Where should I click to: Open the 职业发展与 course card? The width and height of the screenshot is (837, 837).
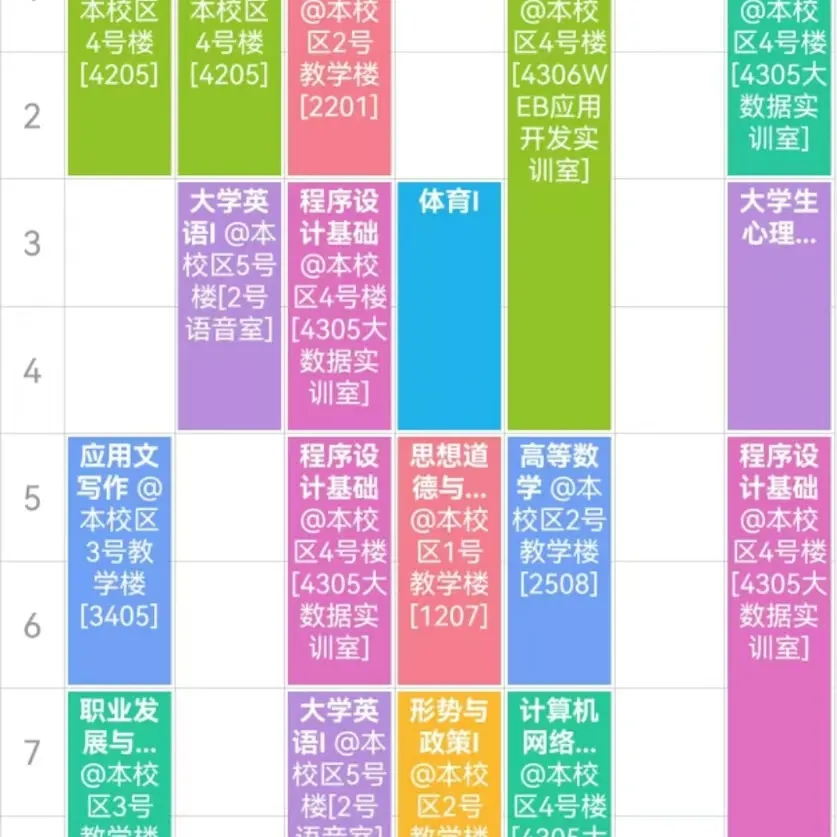[x=119, y=763]
